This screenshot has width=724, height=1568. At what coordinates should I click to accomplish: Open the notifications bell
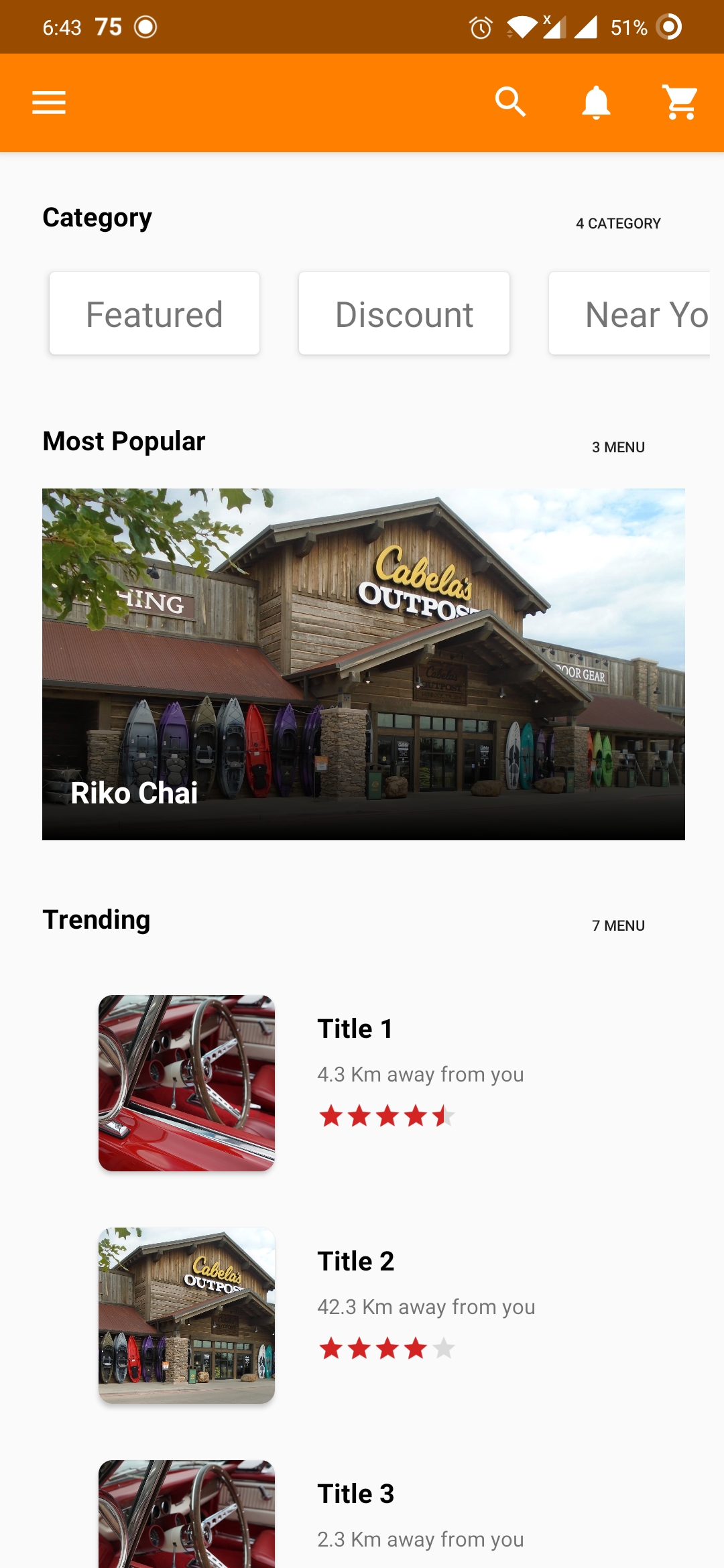coord(595,103)
